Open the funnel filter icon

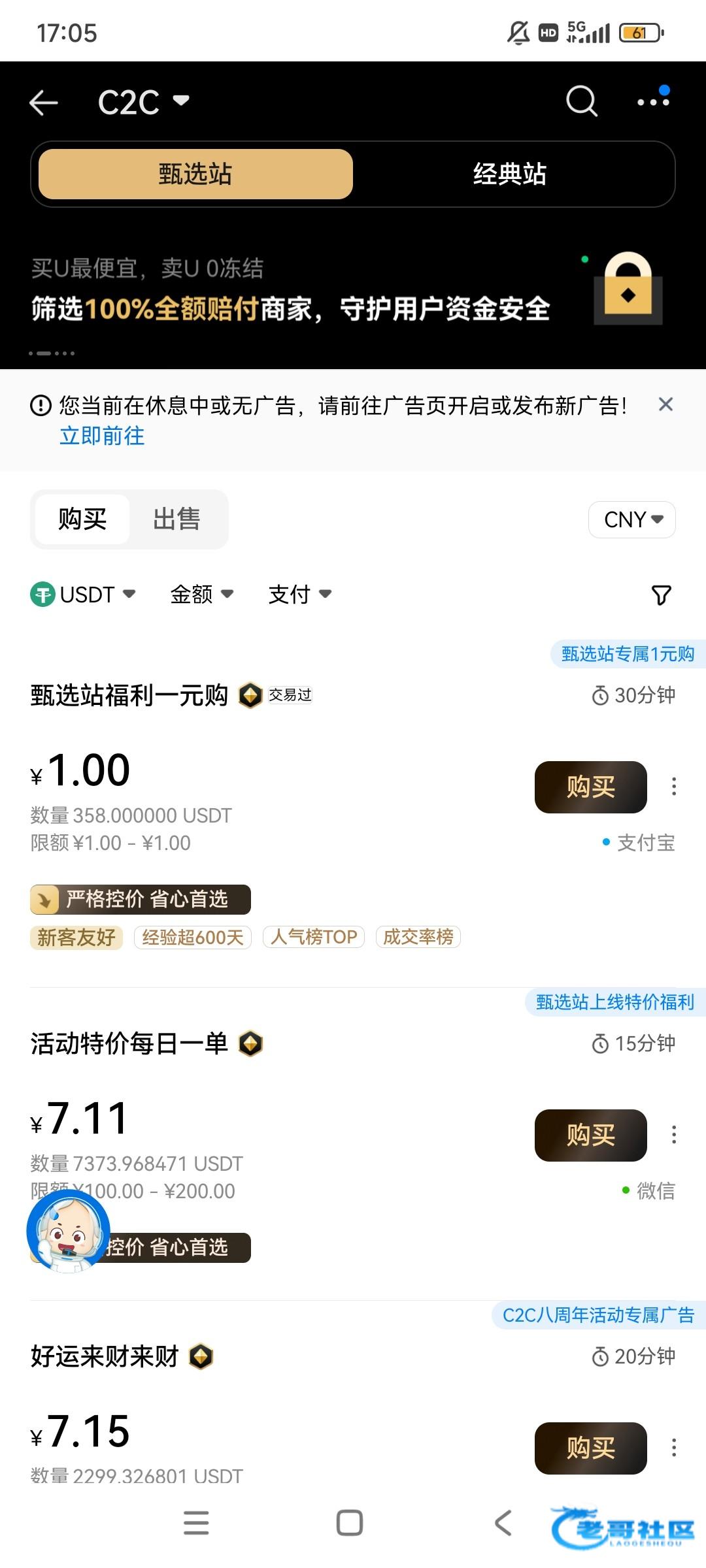click(x=661, y=595)
